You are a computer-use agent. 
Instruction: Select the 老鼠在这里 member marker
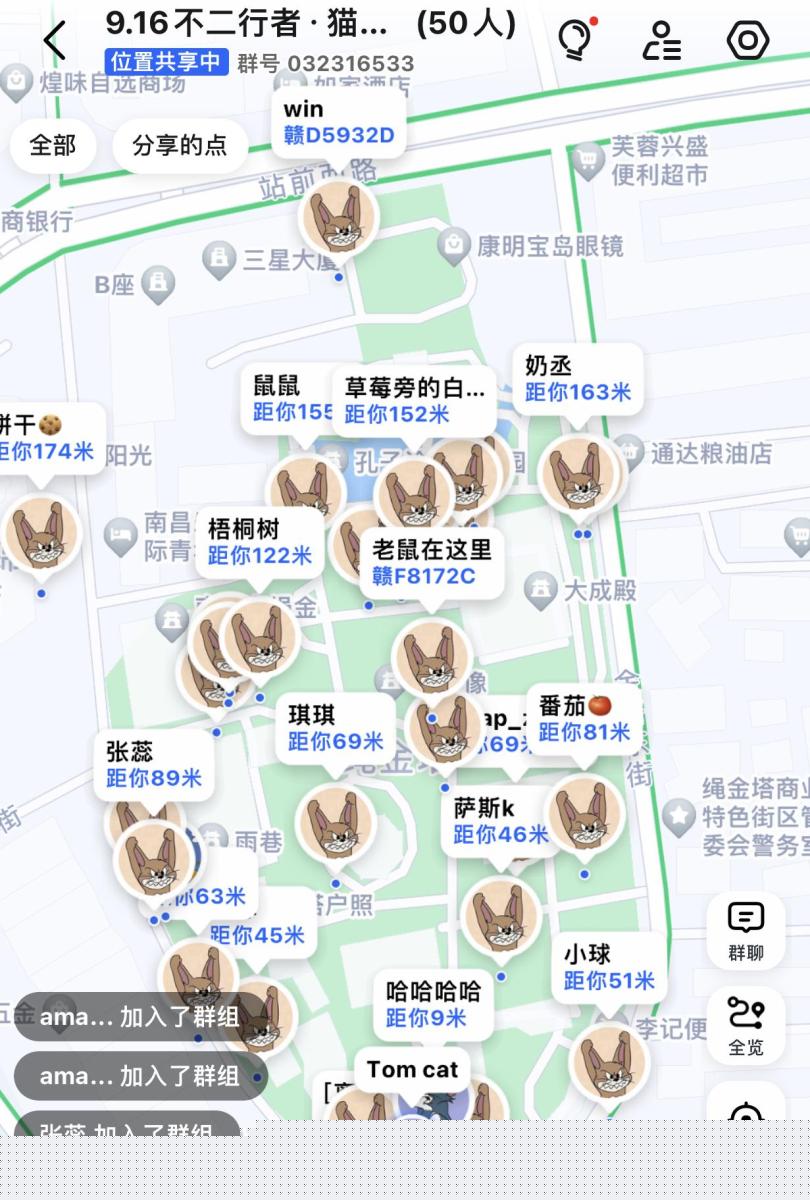pyautogui.click(x=432, y=656)
